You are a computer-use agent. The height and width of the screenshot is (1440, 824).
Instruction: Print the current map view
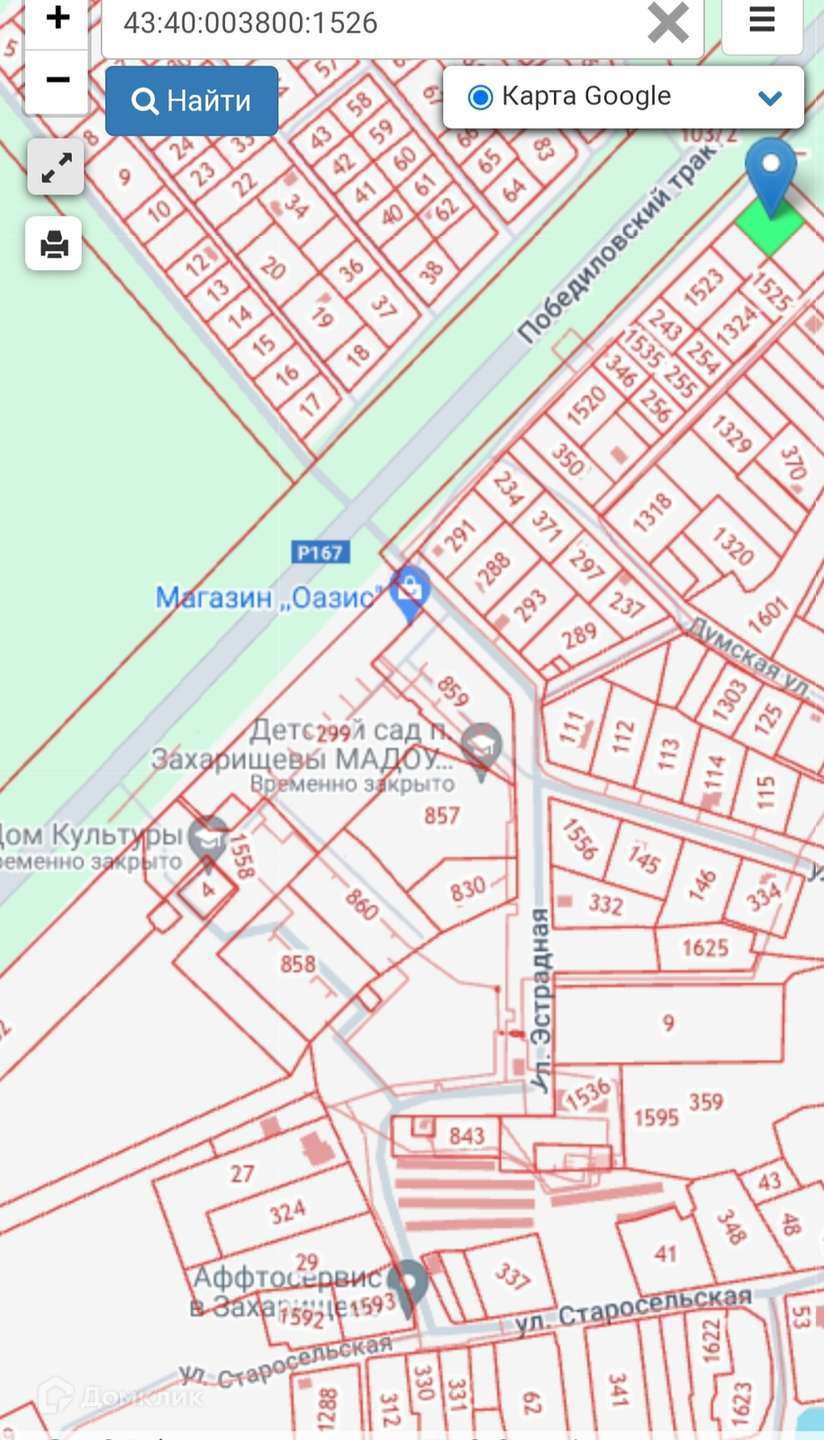[x=54, y=244]
